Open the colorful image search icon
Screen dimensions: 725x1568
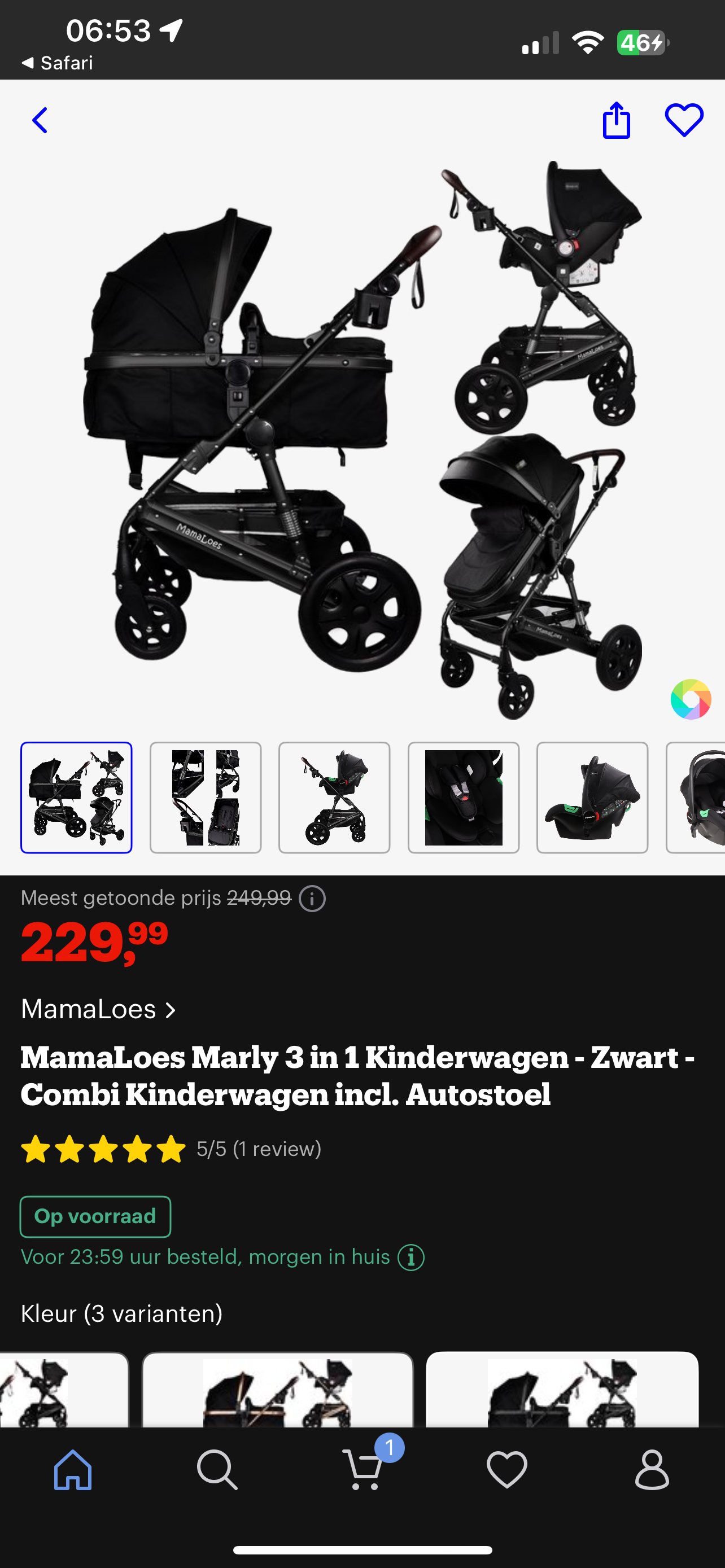click(691, 699)
